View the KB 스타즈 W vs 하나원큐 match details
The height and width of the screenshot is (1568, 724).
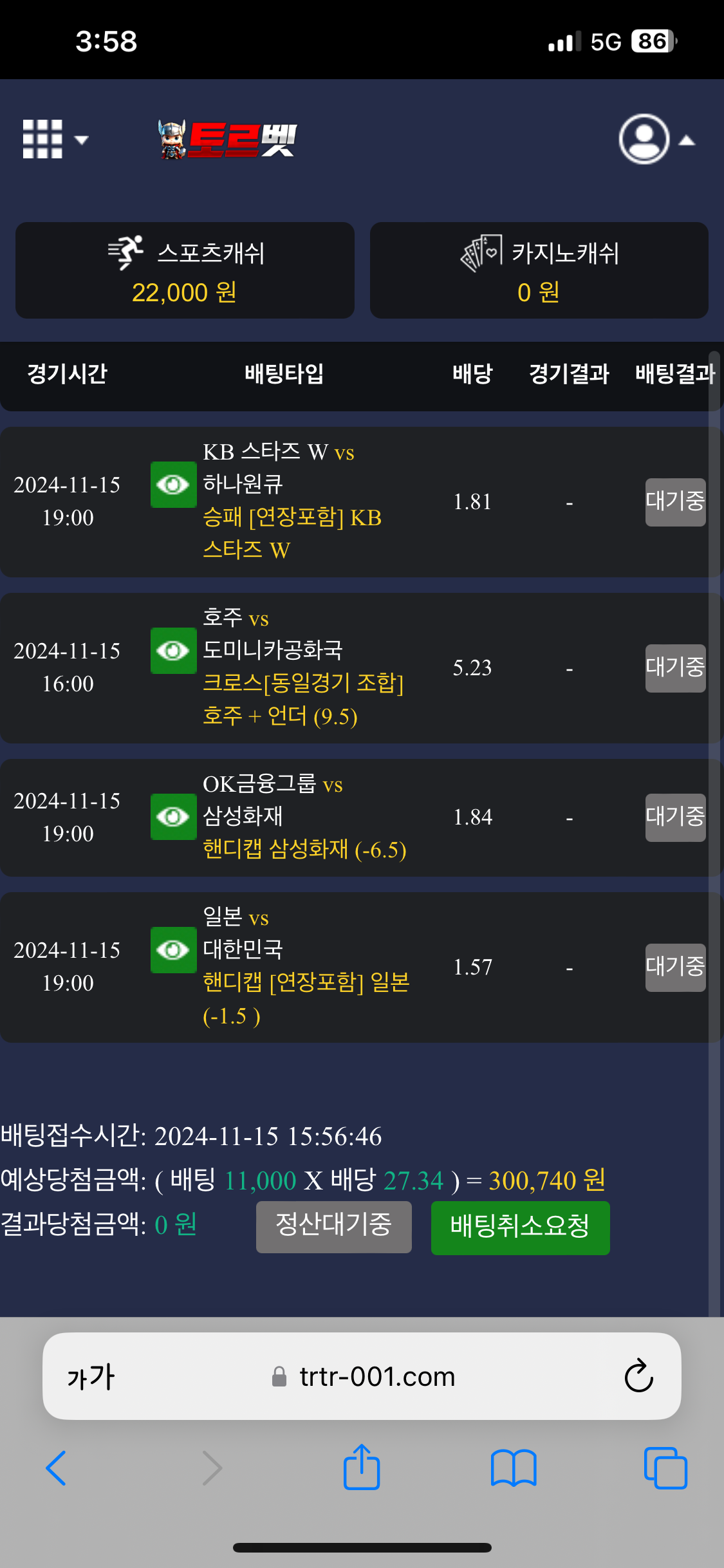[173, 485]
